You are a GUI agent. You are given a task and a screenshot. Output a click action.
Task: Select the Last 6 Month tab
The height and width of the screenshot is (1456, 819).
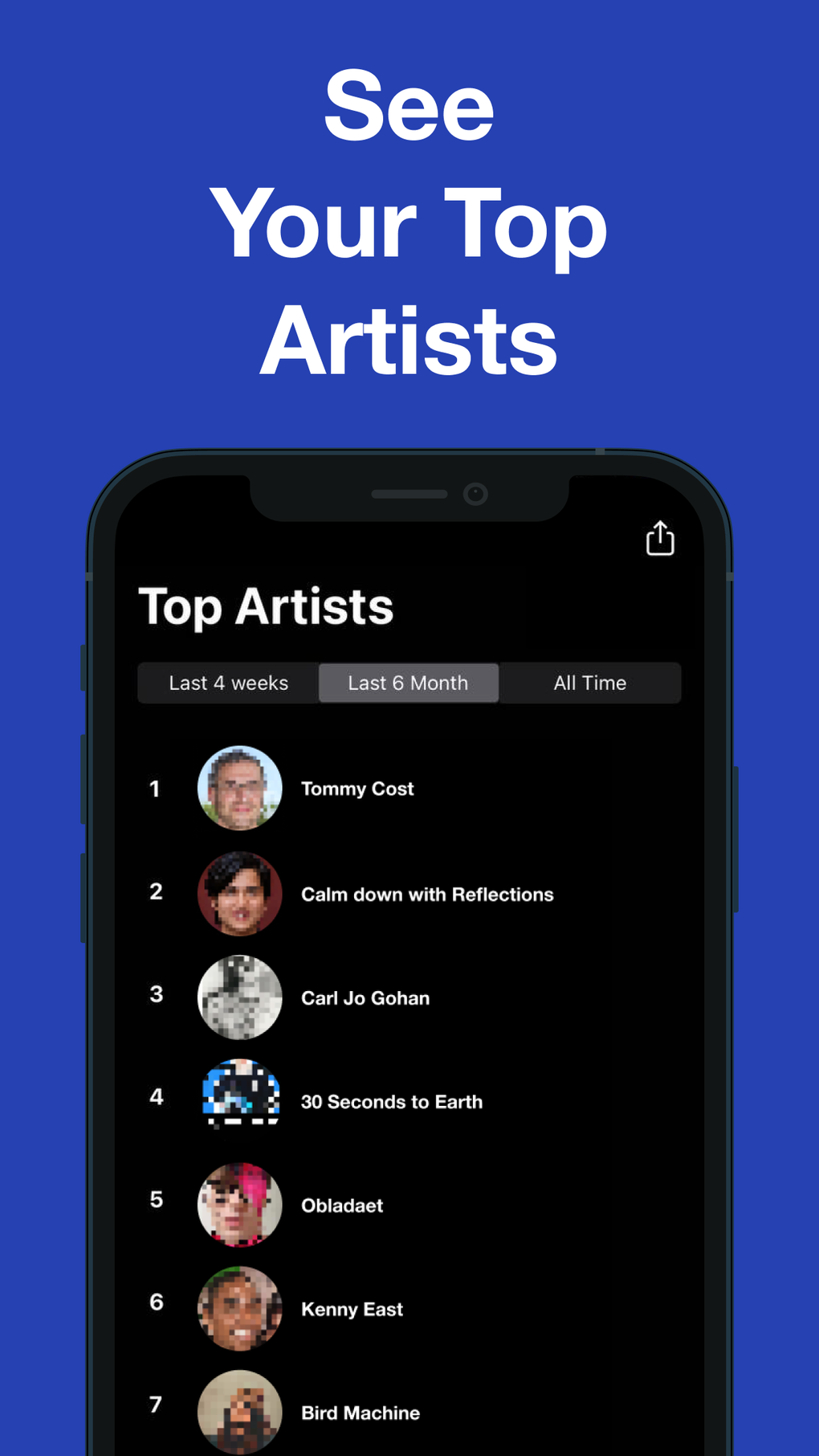[x=408, y=683]
